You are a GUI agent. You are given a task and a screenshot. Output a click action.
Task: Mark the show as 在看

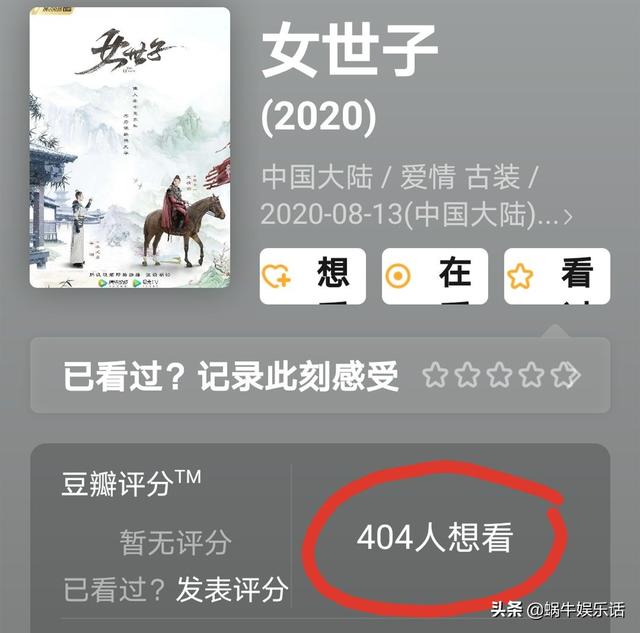click(435, 276)
